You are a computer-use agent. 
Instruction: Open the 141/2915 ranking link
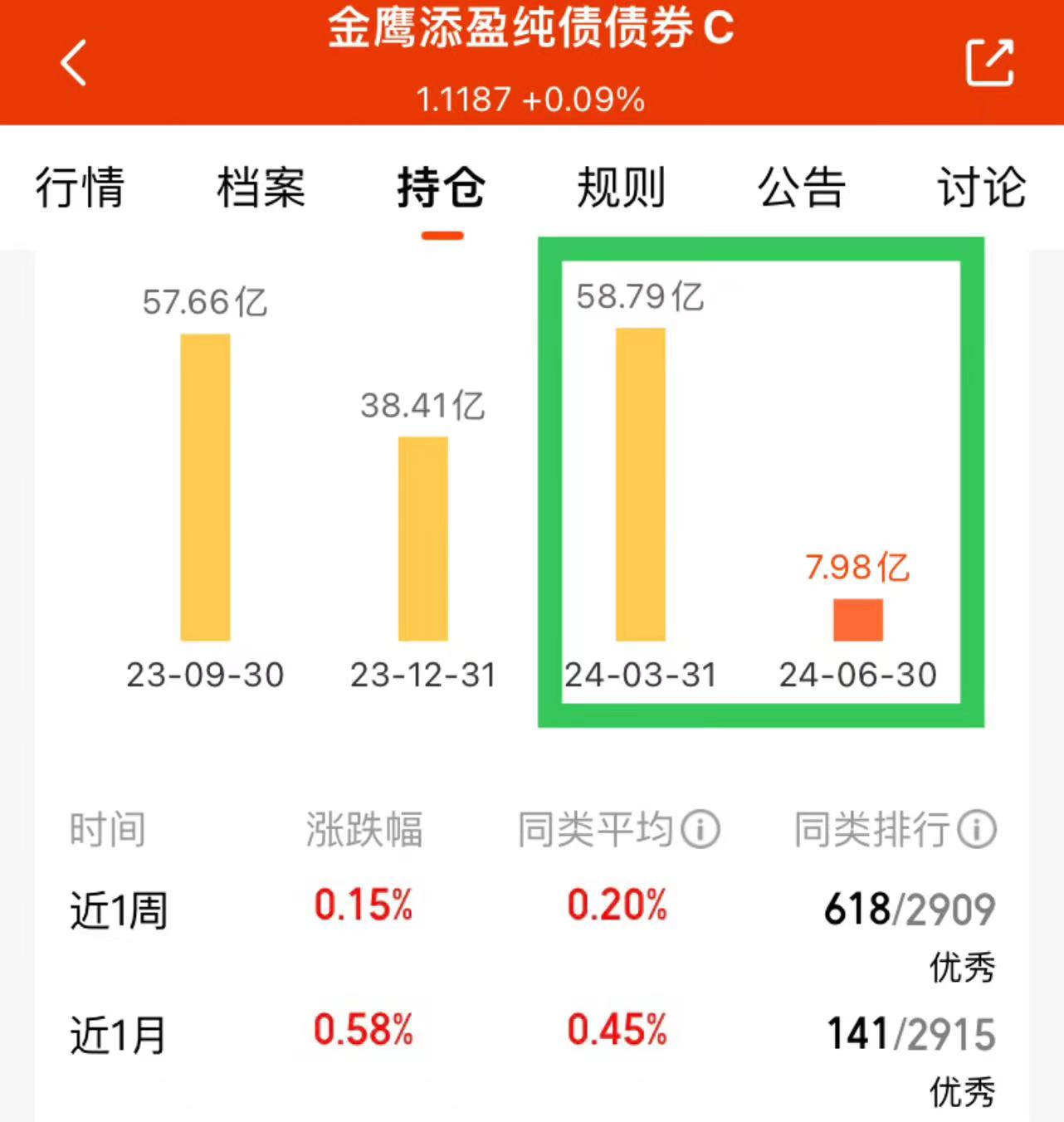click(911, 1033)
